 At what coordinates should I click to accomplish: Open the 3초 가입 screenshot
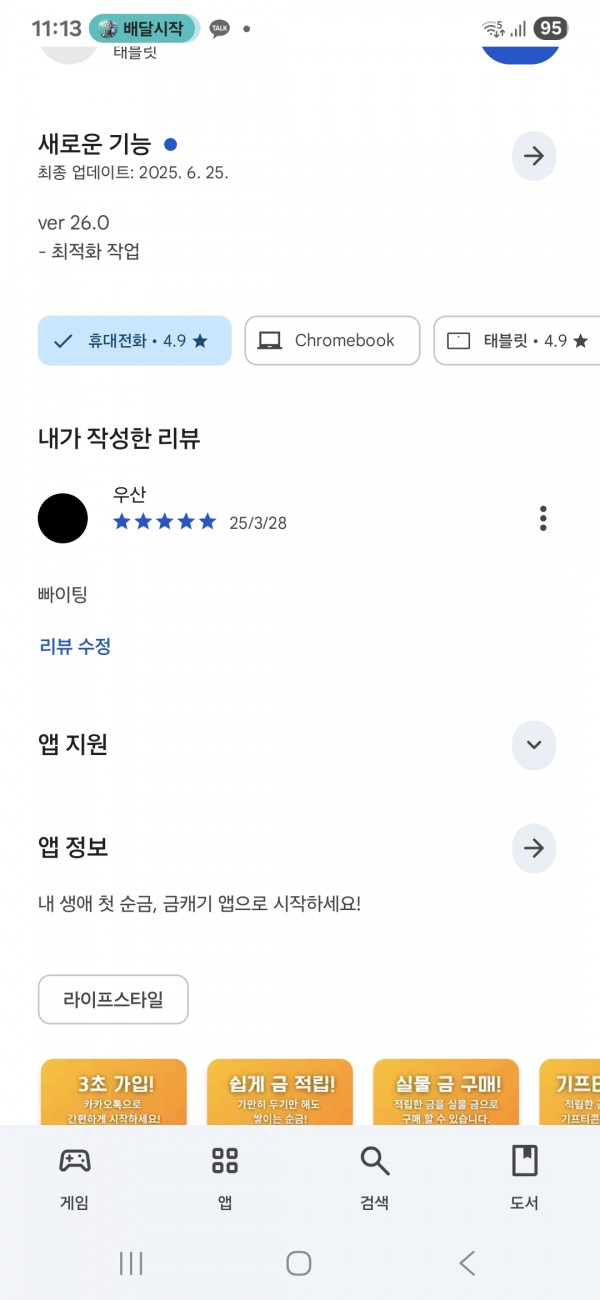(114, 1092)
